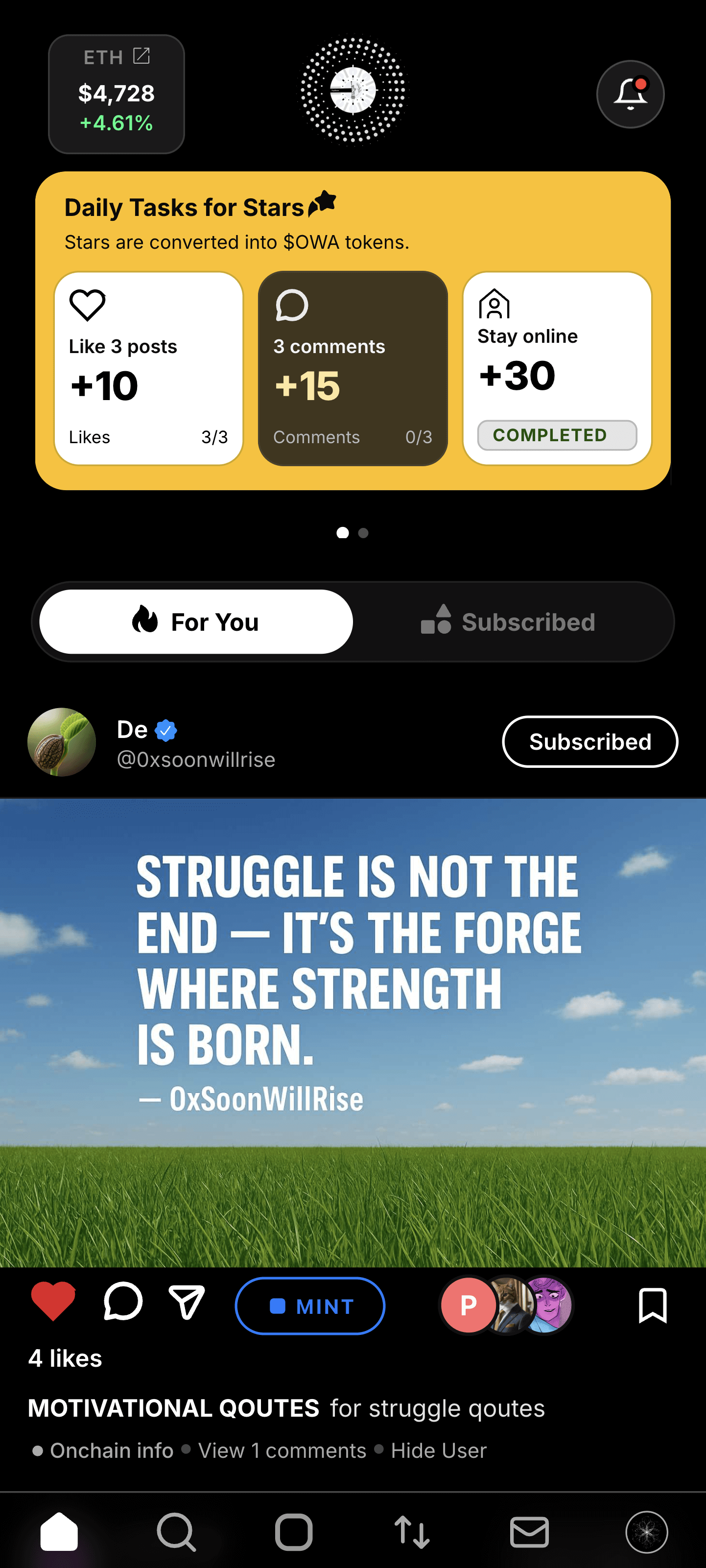Open the Stay online task card
The image size is (706, 1568).
pos(557,369)
